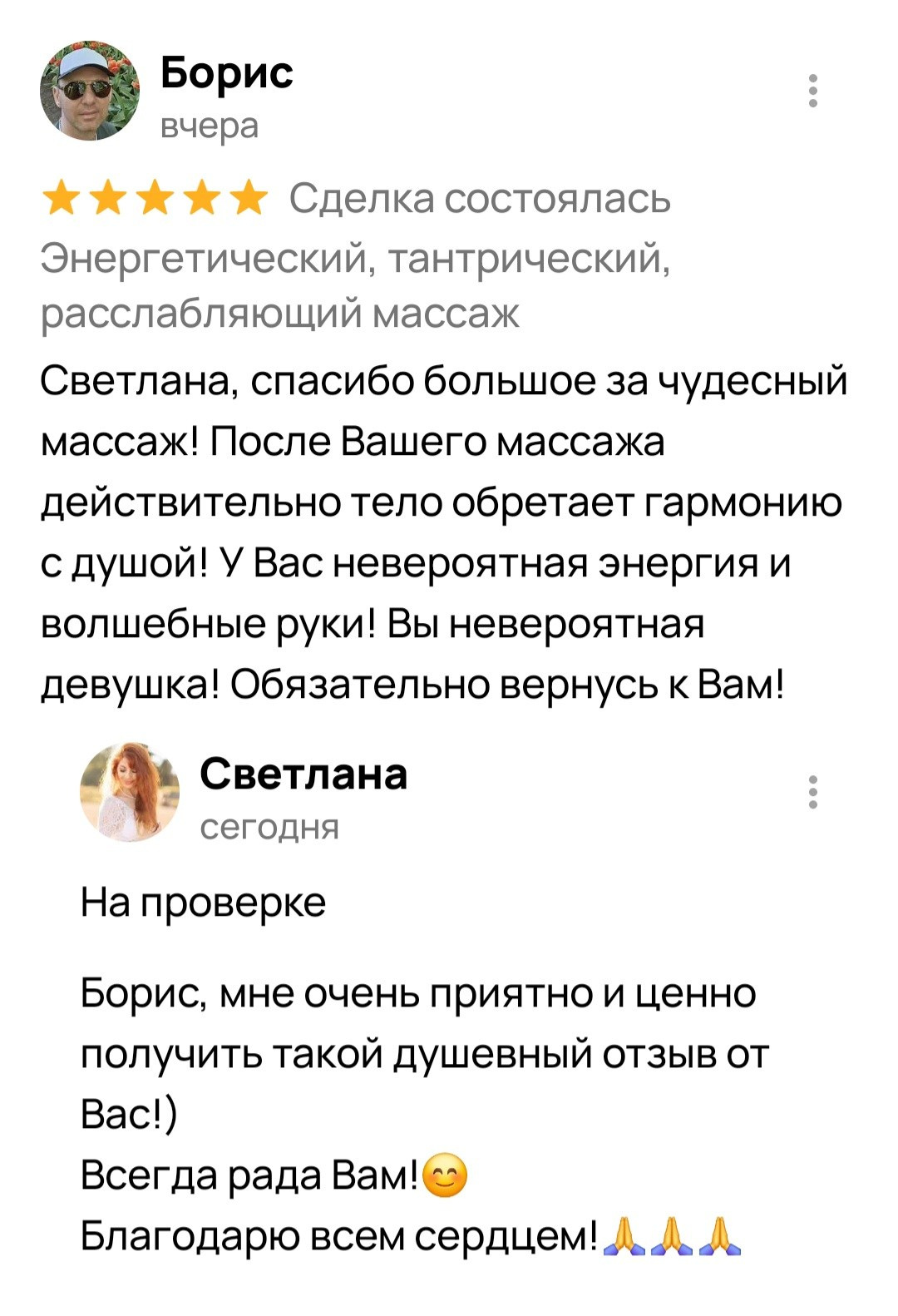Click the second rating star
This screenshot has width=898, height=1316.
tap(107, 198)
